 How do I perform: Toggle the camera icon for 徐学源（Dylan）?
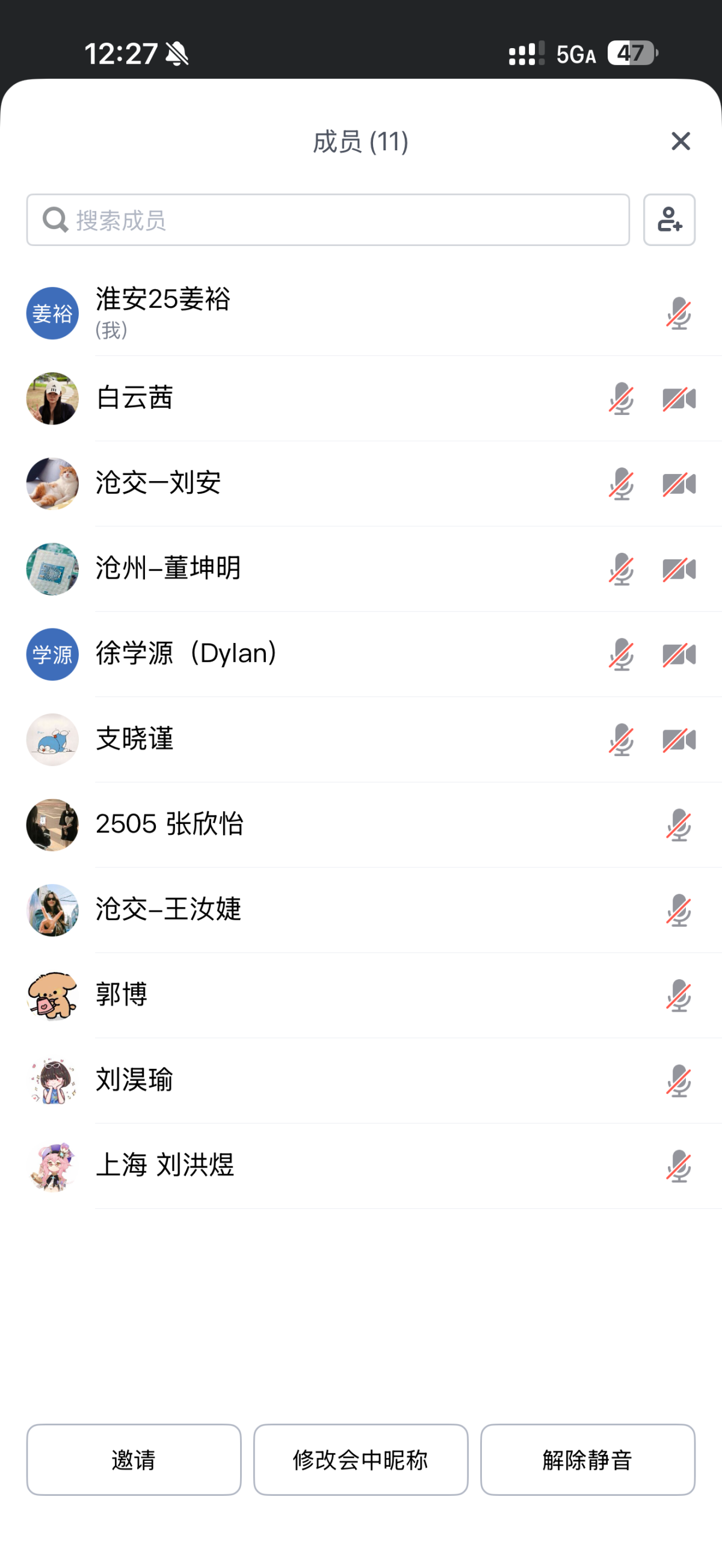point(678,655)
